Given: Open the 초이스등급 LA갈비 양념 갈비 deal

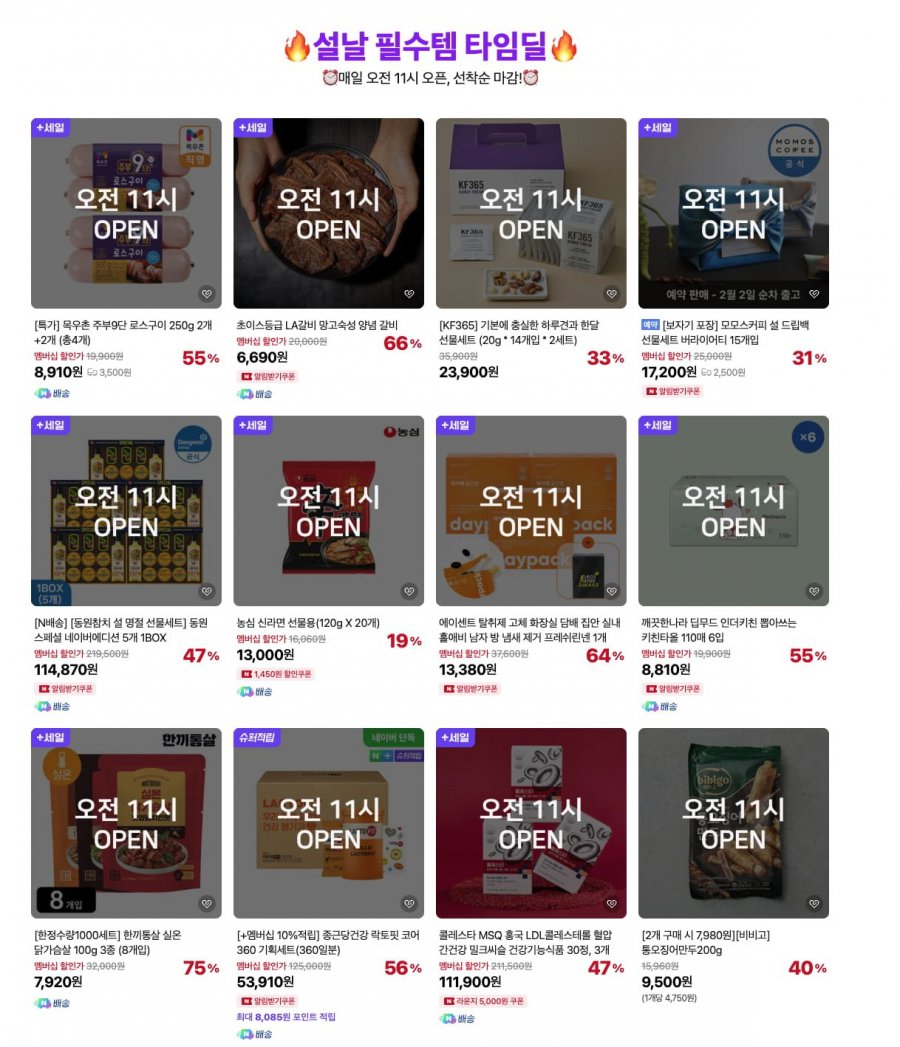Looking at the screenshot, I should point(328,212).
